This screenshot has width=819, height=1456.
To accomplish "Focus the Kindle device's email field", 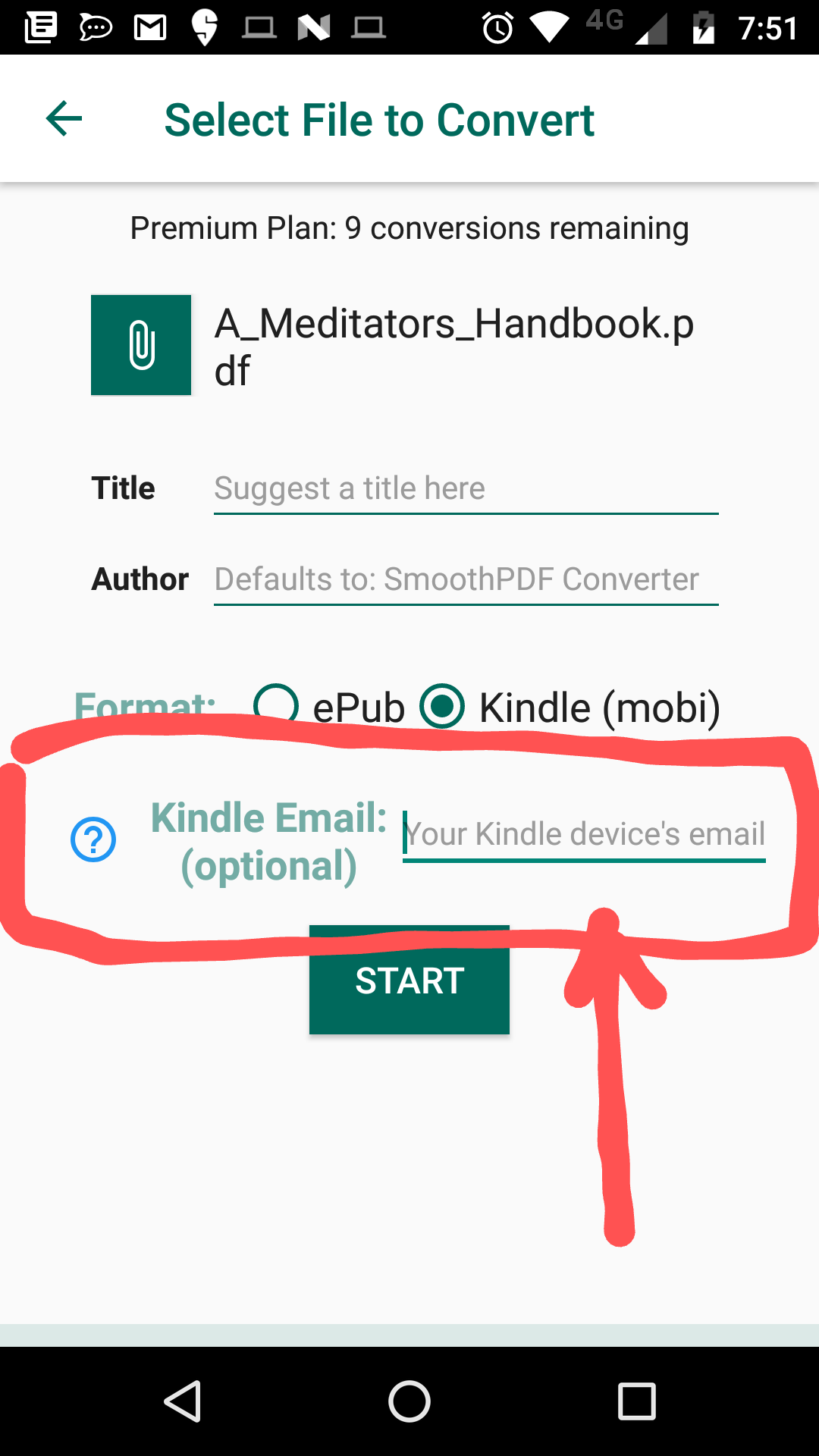I will coord(584,834).
